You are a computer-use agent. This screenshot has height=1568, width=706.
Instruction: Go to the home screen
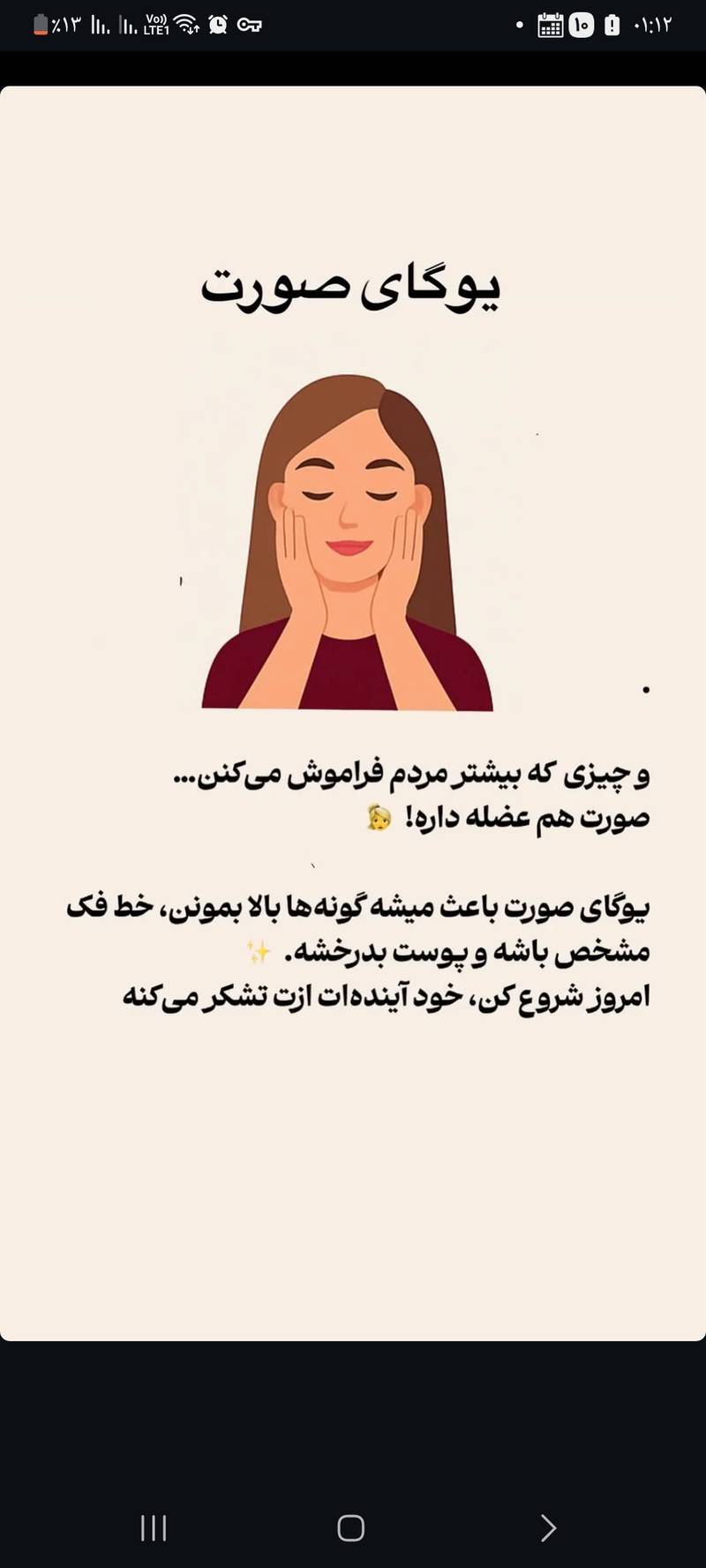click(351, 1527)
